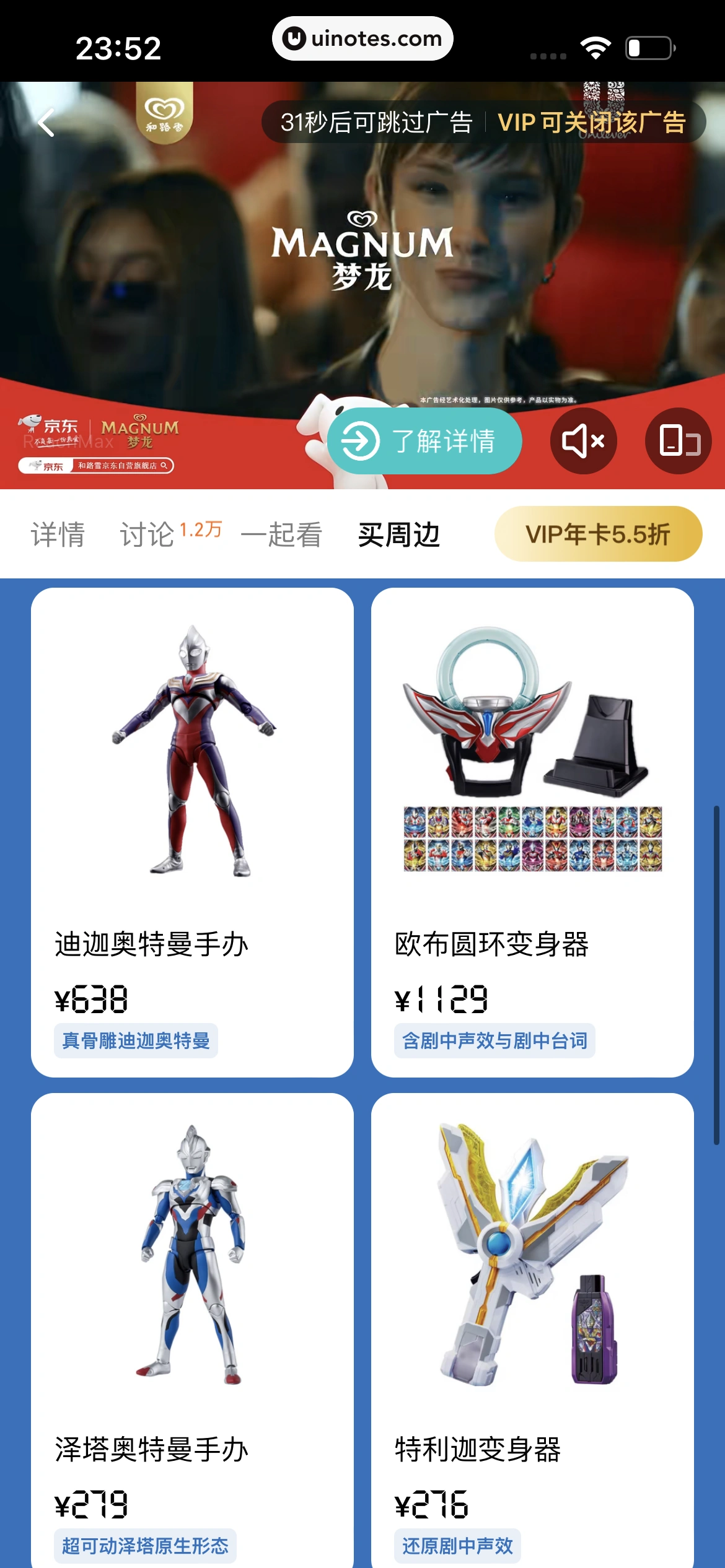Tap the JD.com 京东 logo in the ad banner
Screen dimensions: 725x1568
(43, 426)
